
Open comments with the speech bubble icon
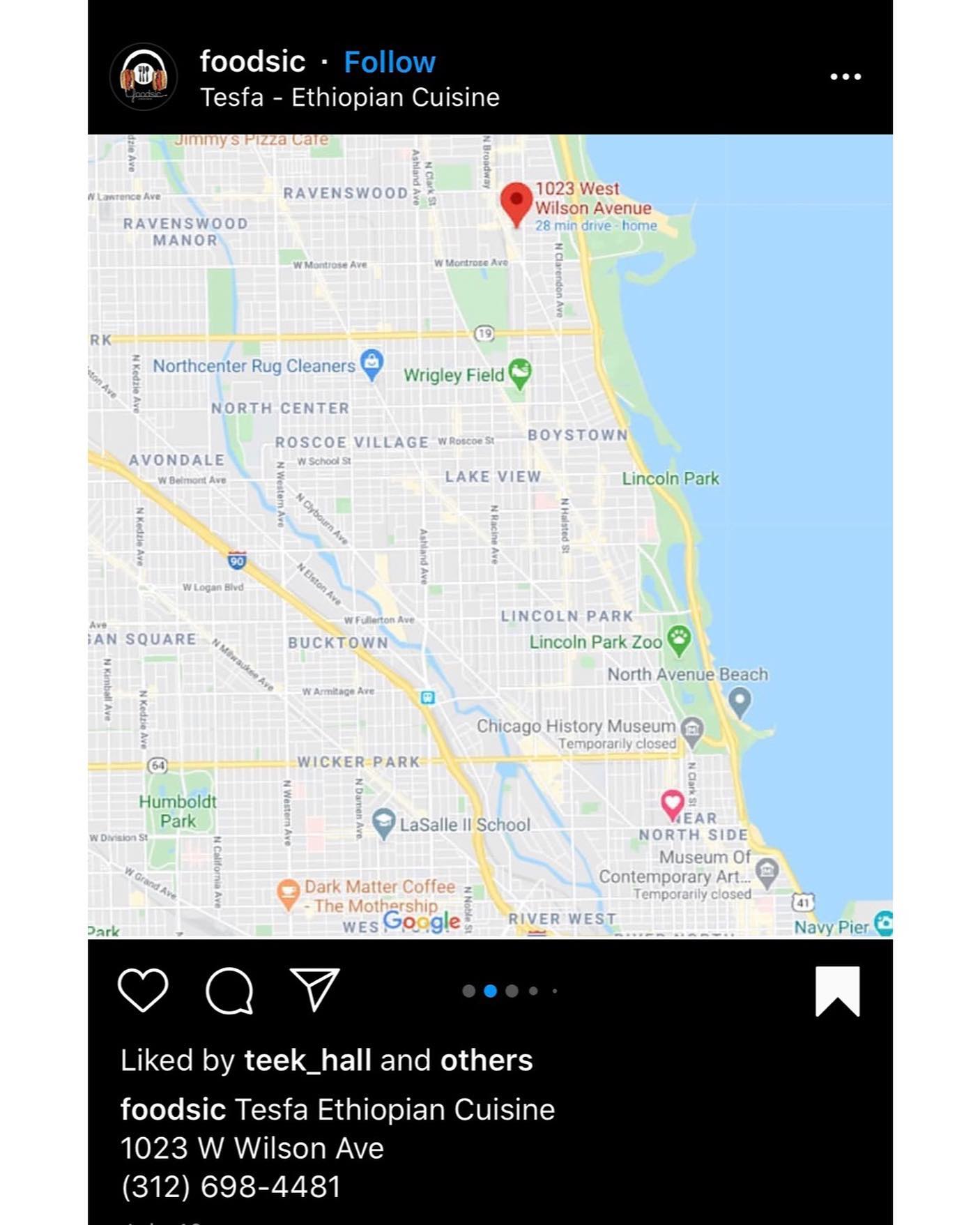229,989
